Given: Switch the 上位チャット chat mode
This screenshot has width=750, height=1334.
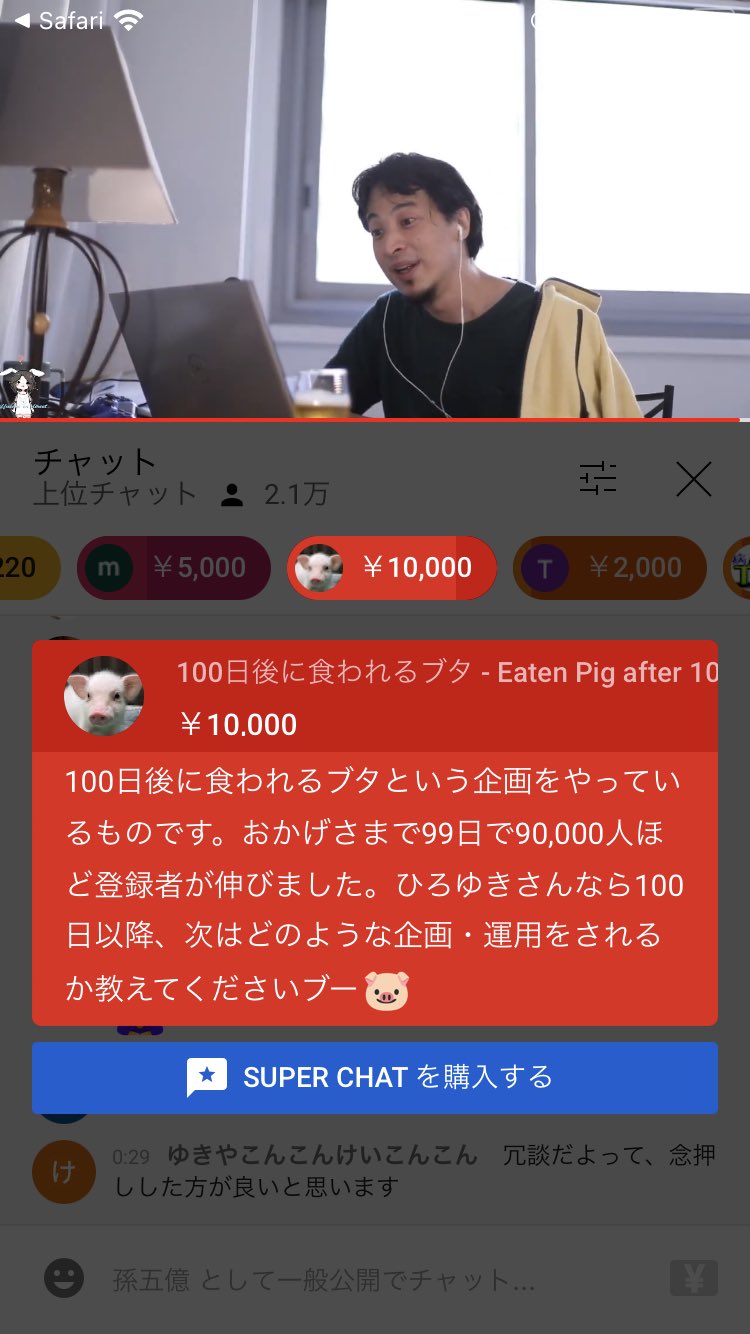Looking at the screenshot, I should (x=116, y=494).
